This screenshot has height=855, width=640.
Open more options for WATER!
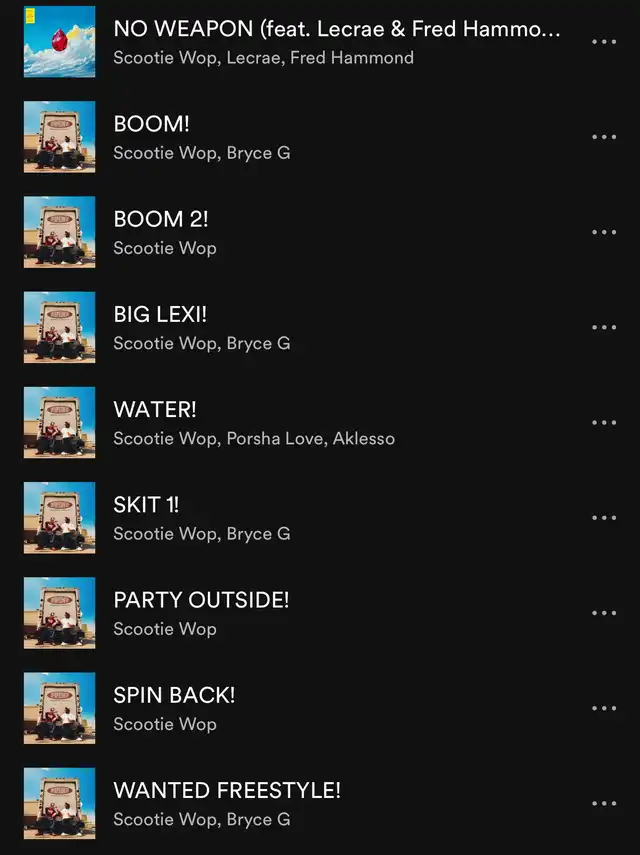pos(604,422)
